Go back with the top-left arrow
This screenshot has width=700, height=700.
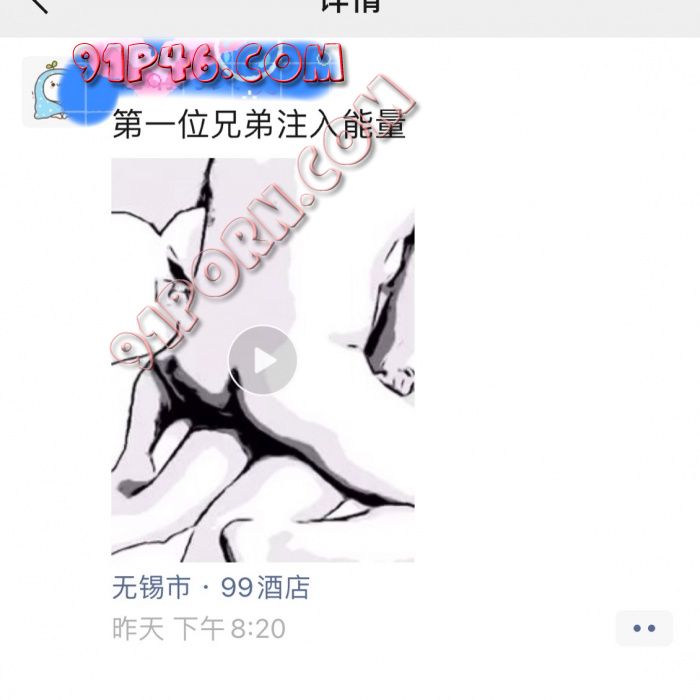pyautogui.click(x=38, y=6)
